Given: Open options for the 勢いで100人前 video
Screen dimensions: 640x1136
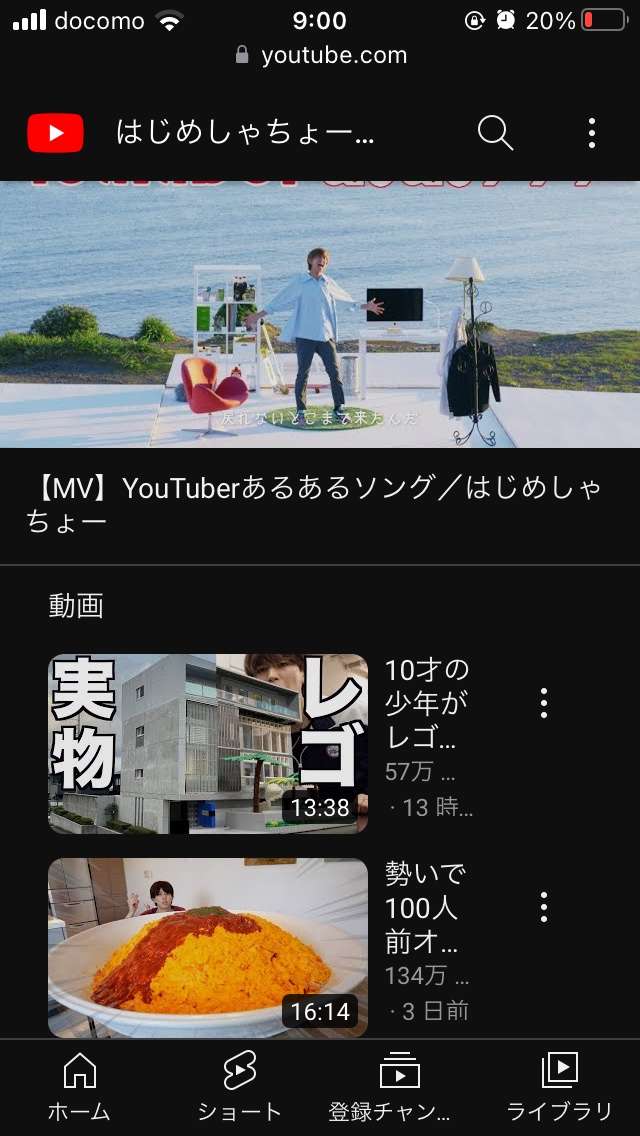Looking at the screenshot, I should (x=544, y=907).
